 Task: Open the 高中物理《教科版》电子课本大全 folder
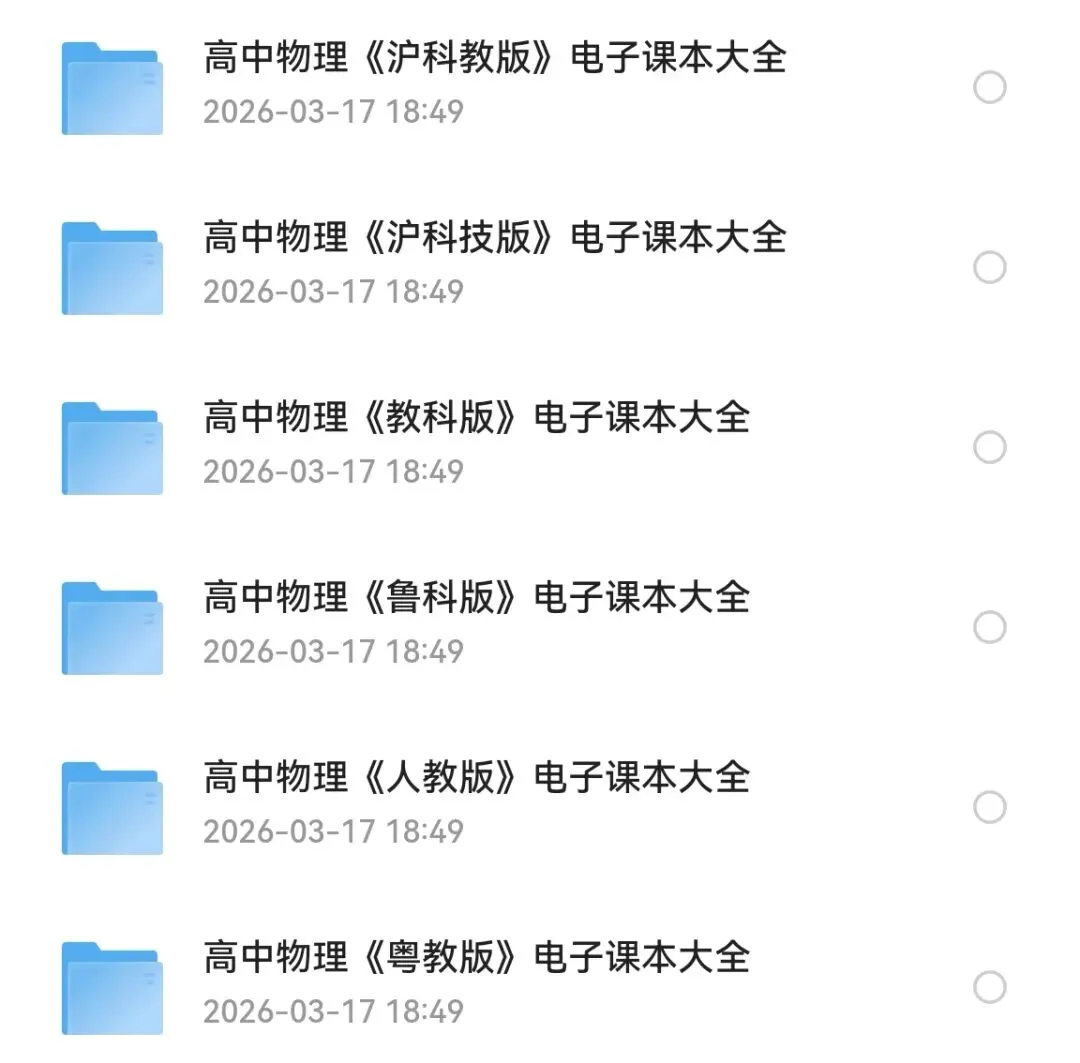pos(476,418)
